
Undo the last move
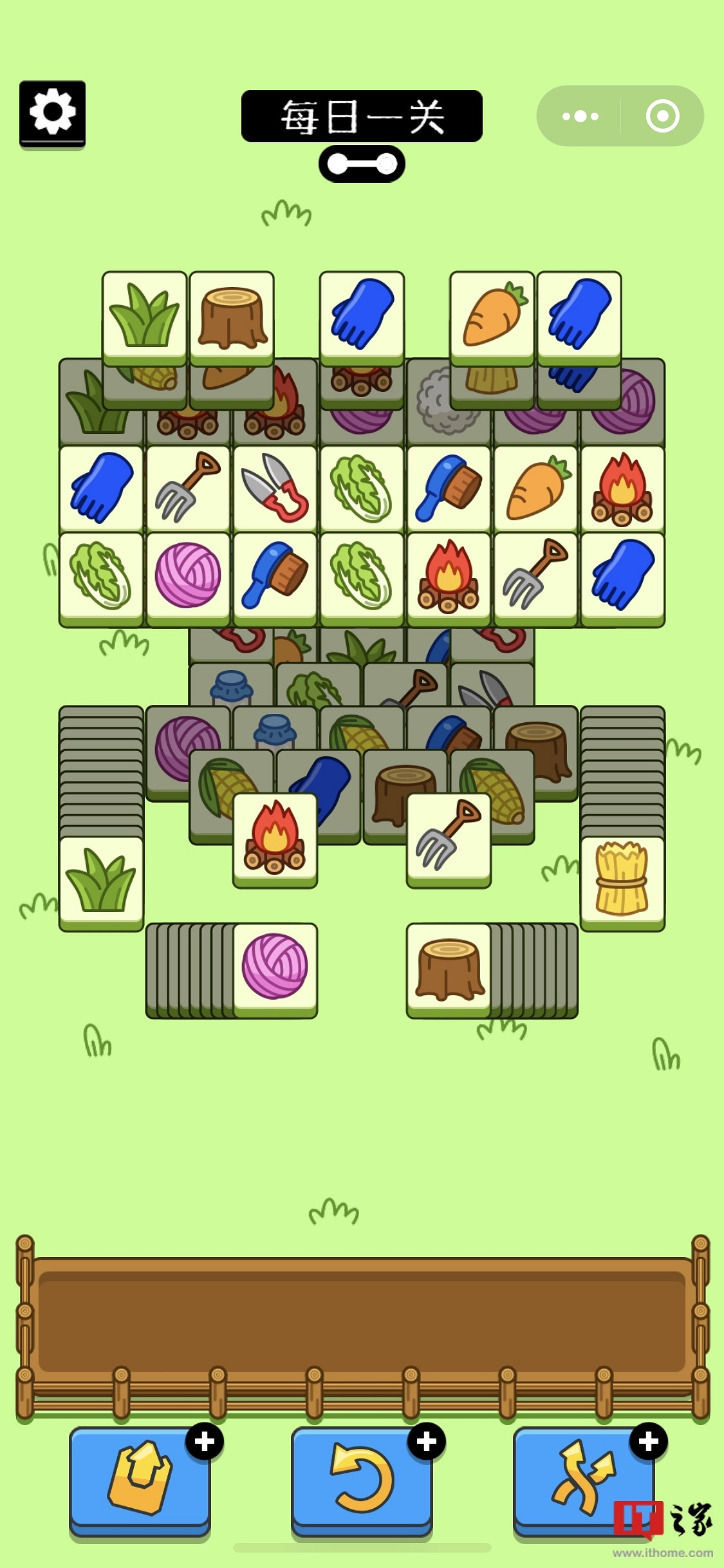pos(362,1479)
